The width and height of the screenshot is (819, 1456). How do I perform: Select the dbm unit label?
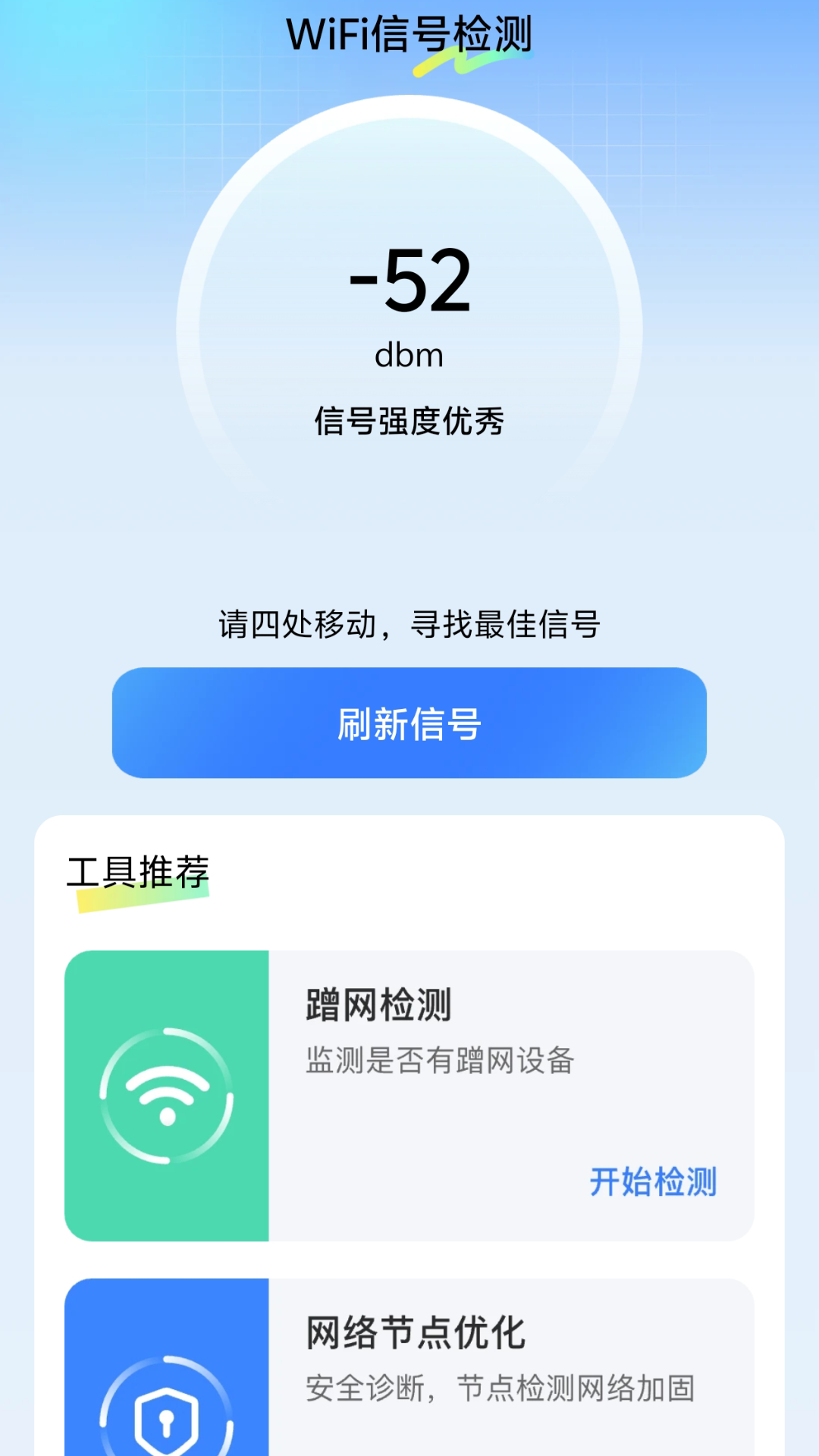(x=409, y=355)
